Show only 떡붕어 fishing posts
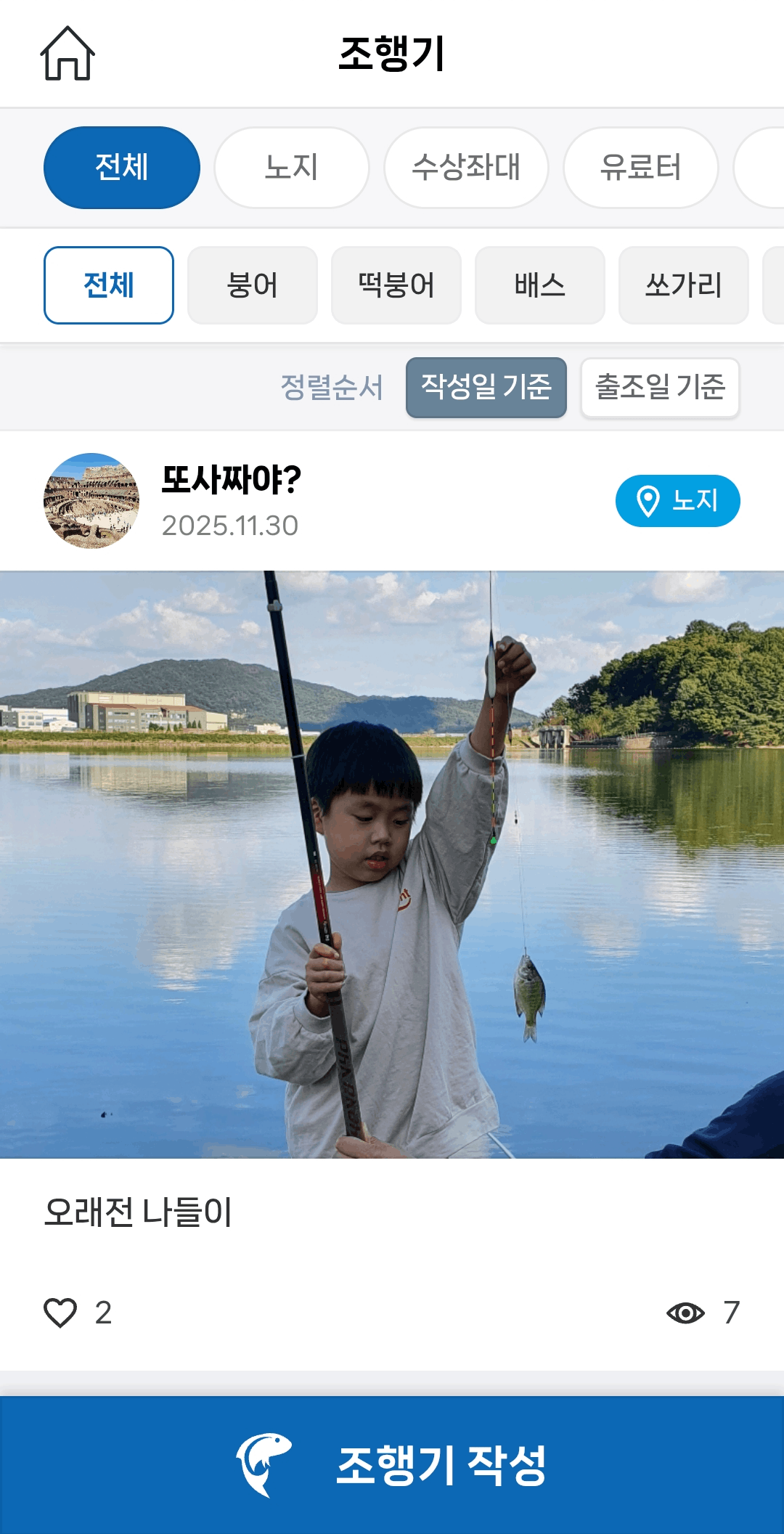 click(396, 285)
